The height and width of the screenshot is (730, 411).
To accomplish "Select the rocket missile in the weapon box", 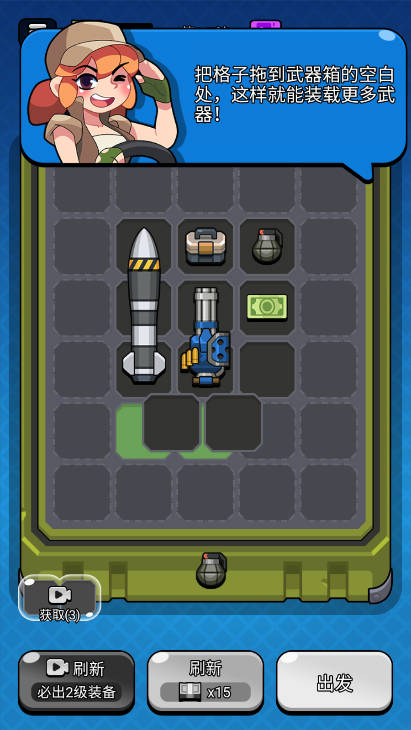I will pos(144,305).
